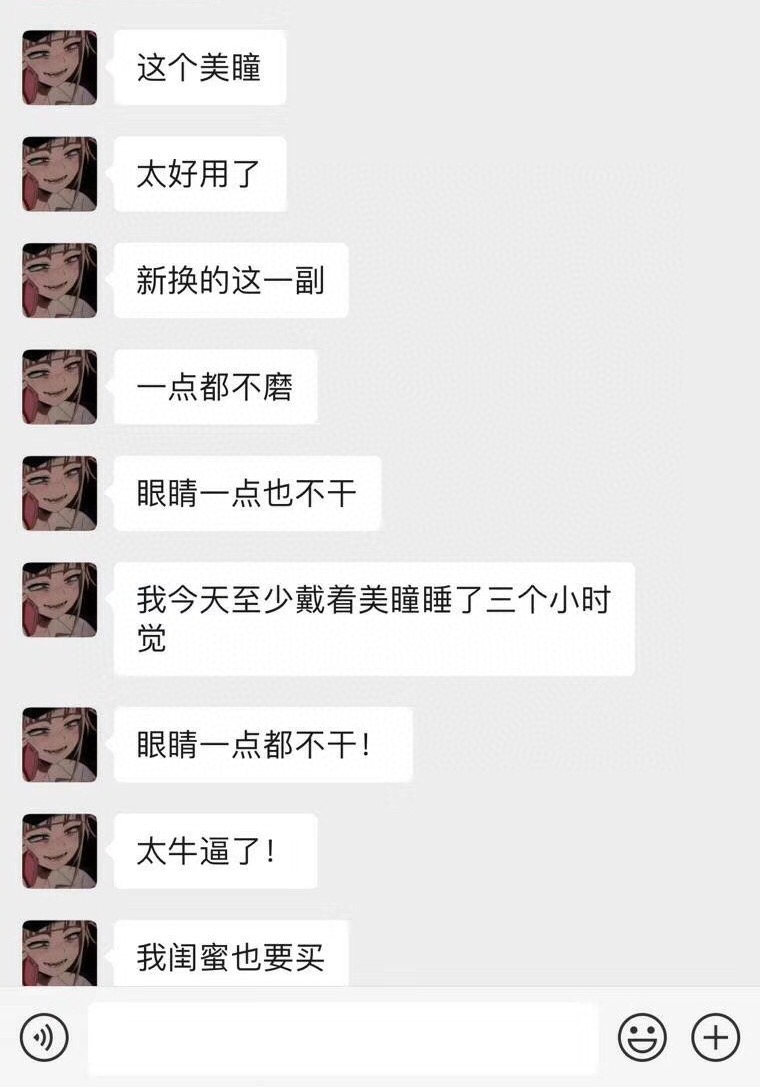The image size is (760, 1087).
Task: Click the "新换的这一副" bubble
Action: click(230, 280)
